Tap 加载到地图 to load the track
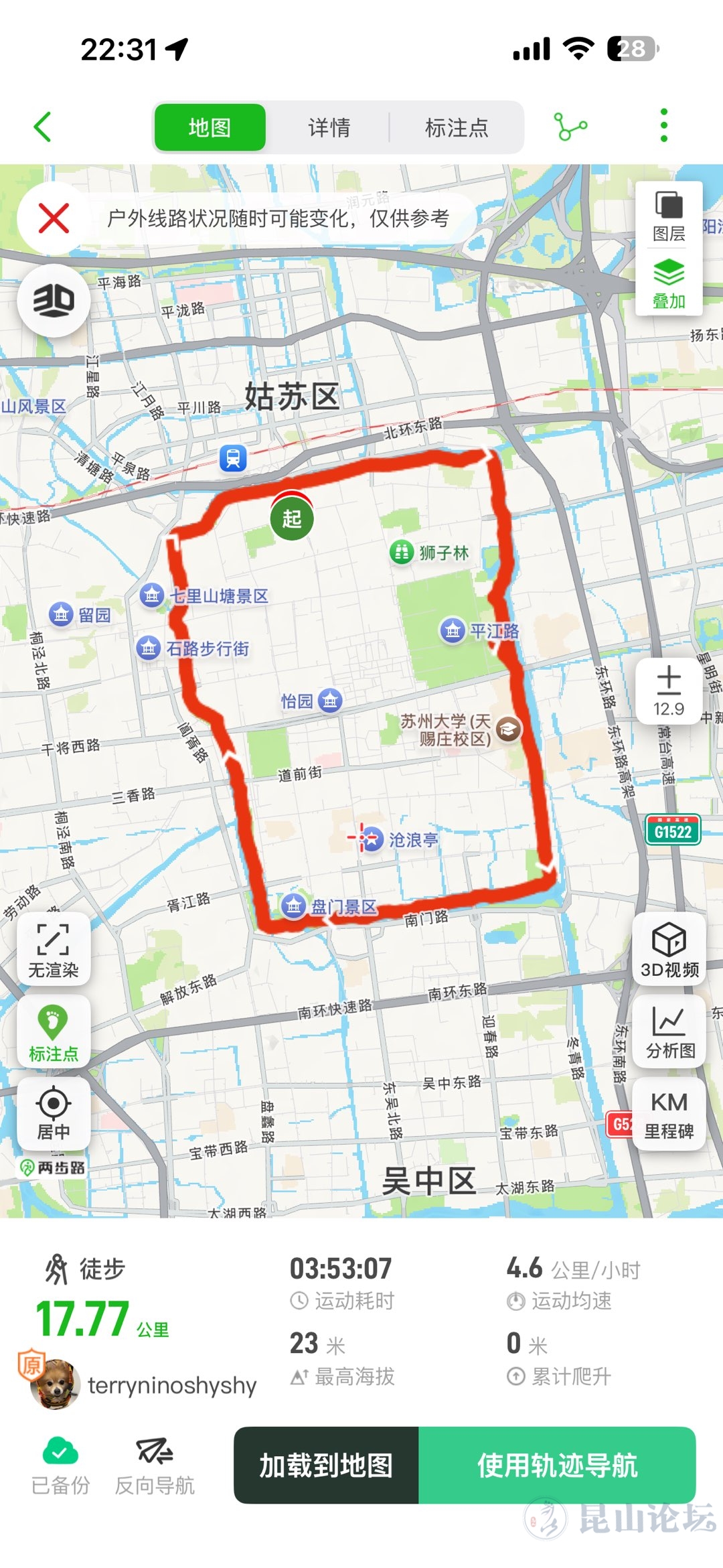Screen dimensions: 723x1568 [326, 1466]
